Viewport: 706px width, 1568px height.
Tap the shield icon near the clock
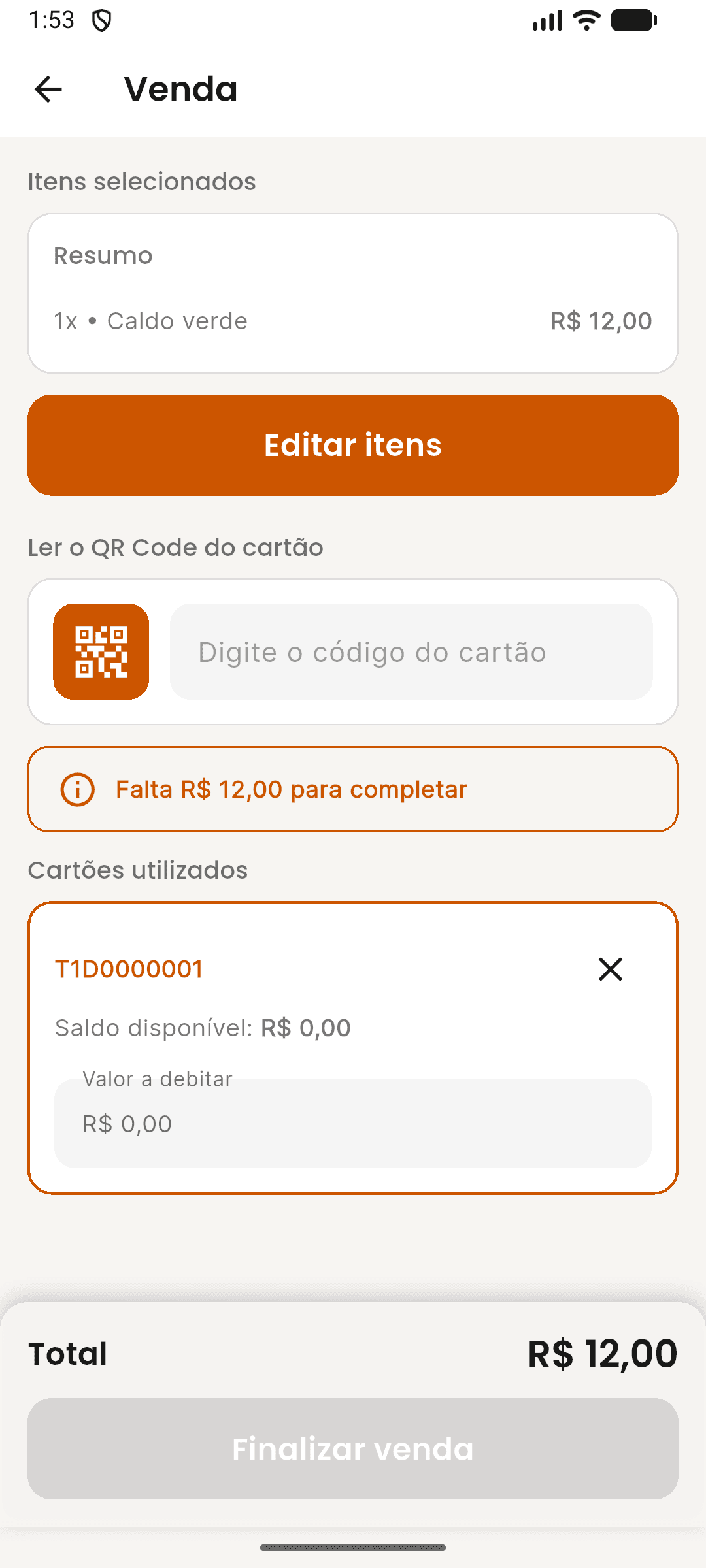point(101,20)
